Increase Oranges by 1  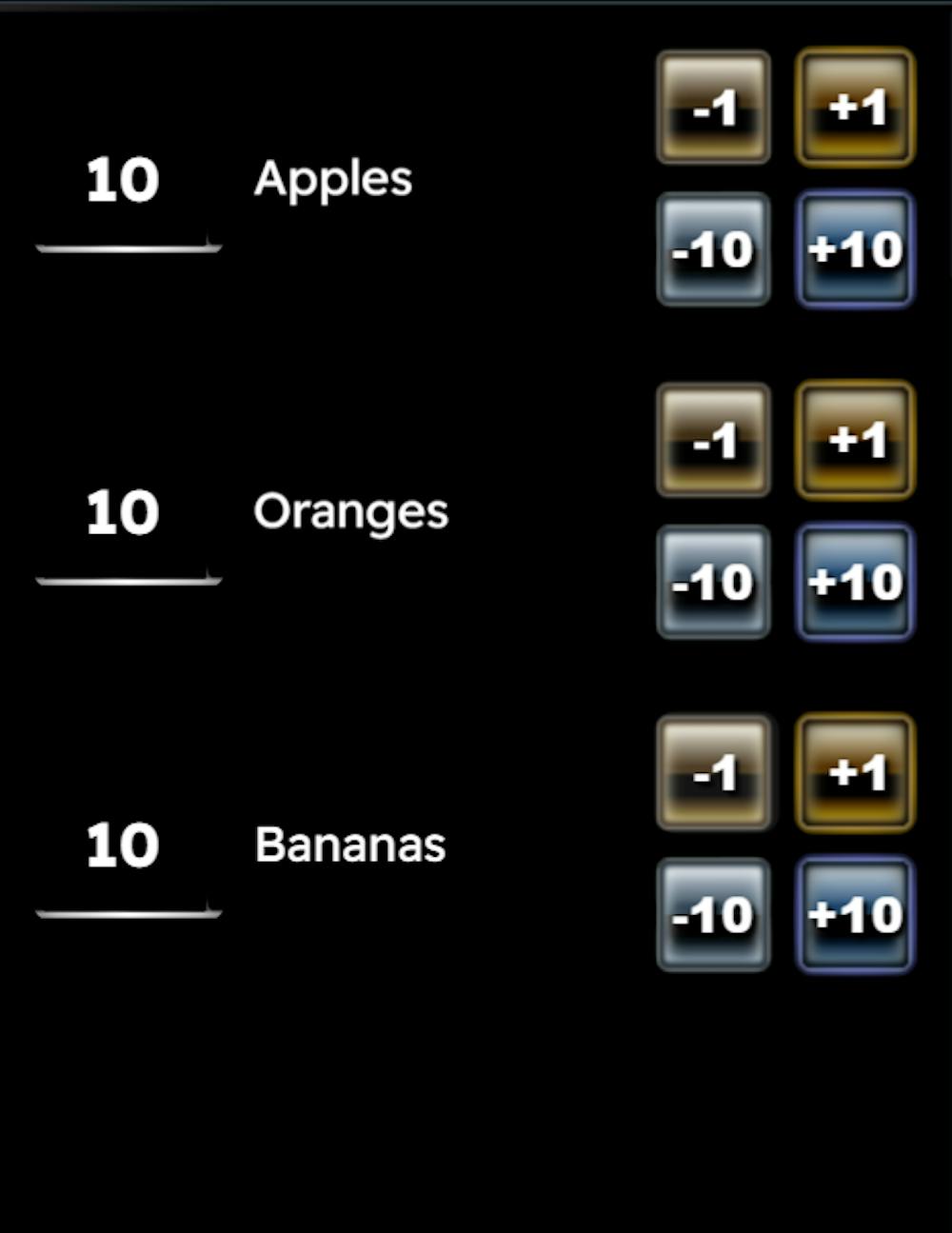click(855, 440)
